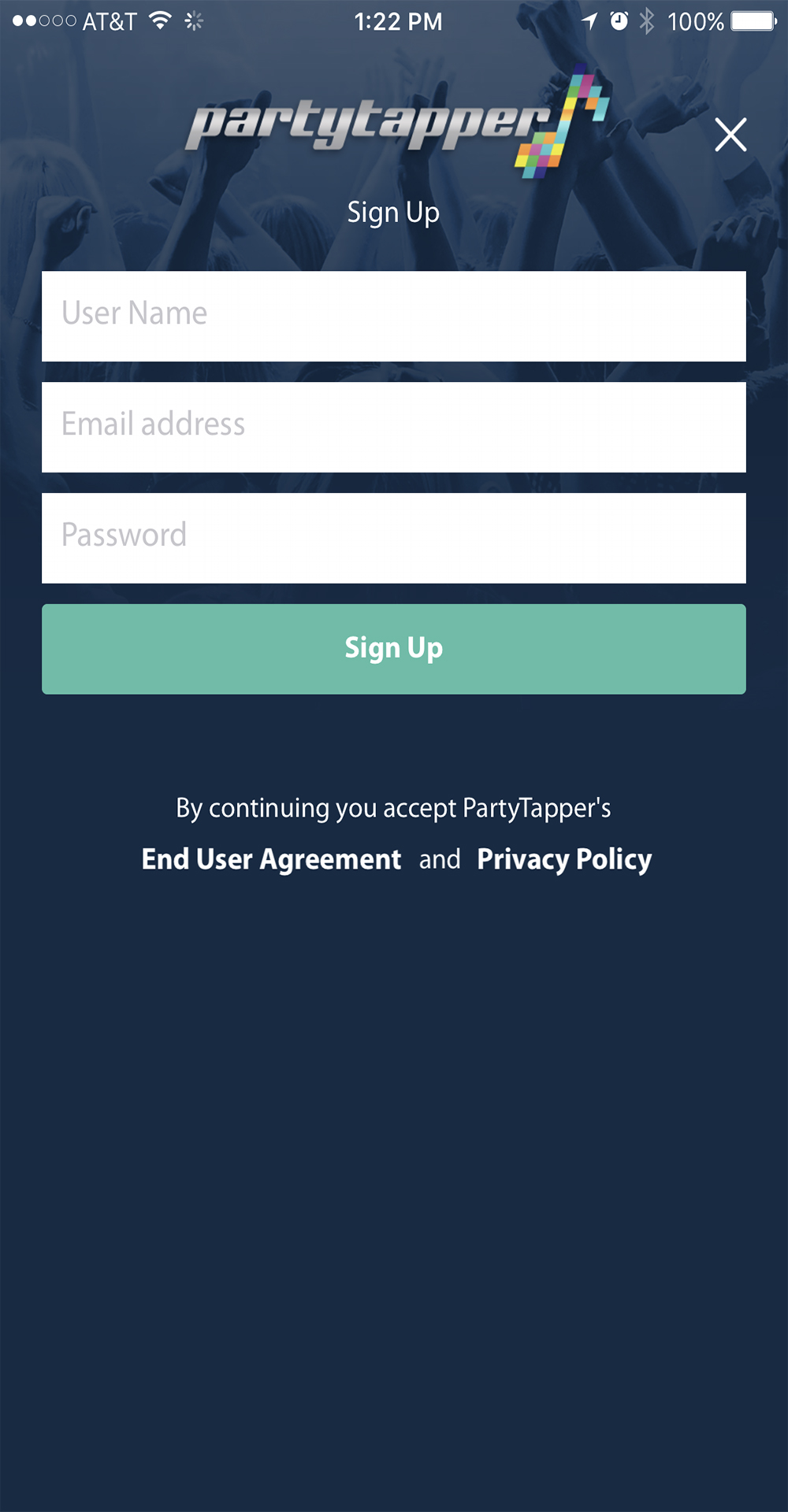Select the Password field
Image resolution: width=788 pixels, height=1512 pixels.
(394, 539)
